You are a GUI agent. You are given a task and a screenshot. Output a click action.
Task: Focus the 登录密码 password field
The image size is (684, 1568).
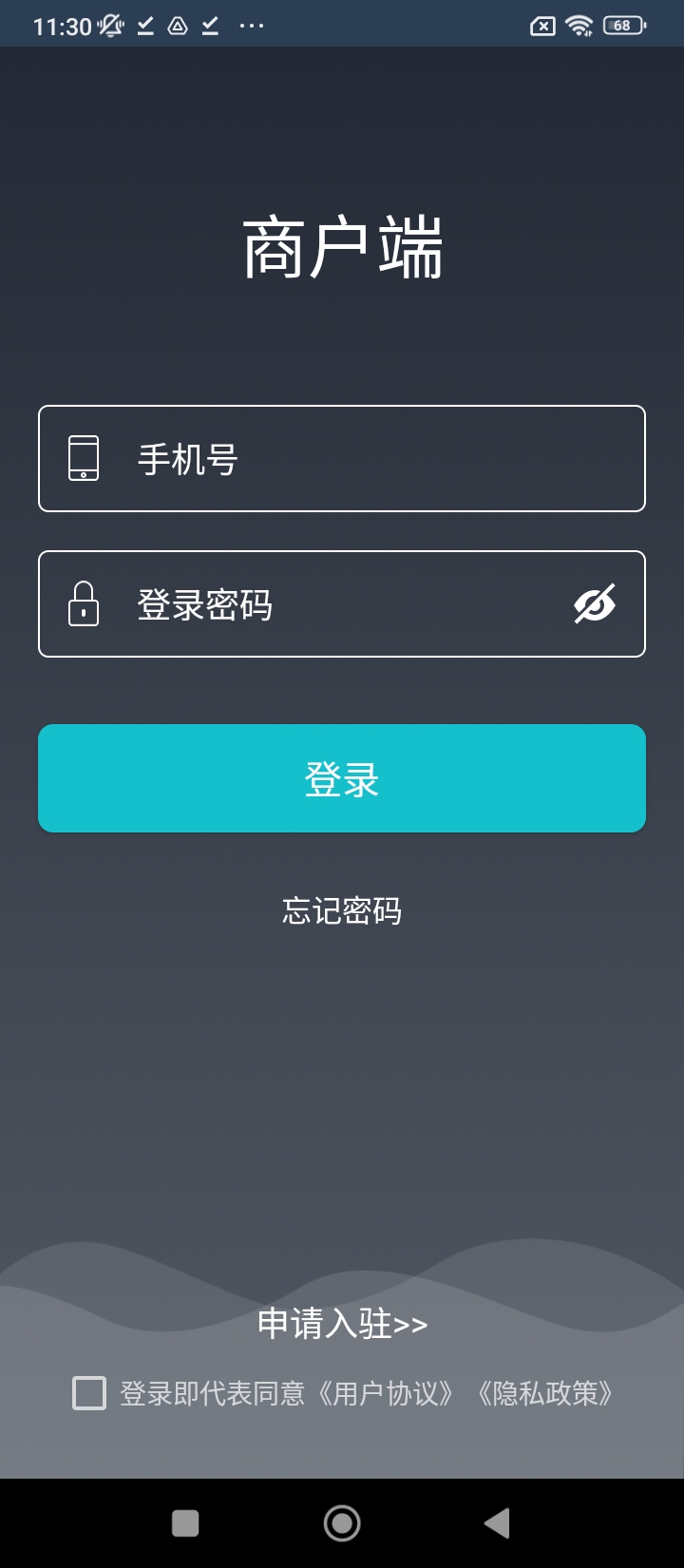pyautogui.click(x=342, y=604)
